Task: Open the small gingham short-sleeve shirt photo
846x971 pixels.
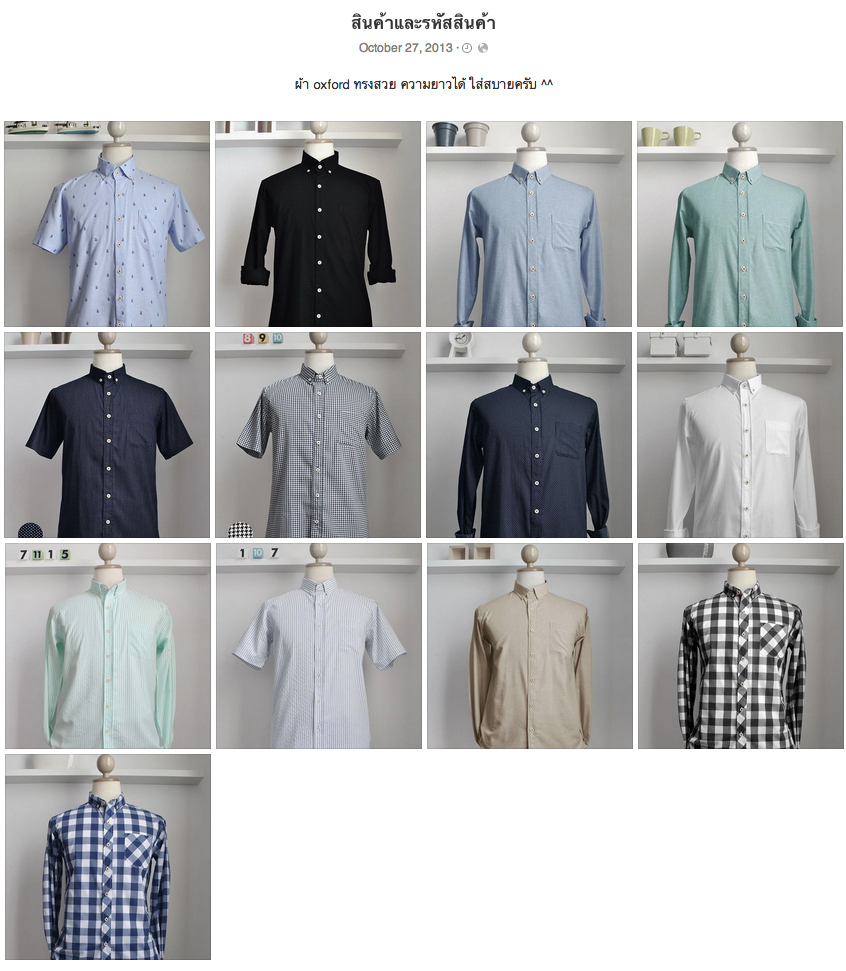Action: (318, 435)
